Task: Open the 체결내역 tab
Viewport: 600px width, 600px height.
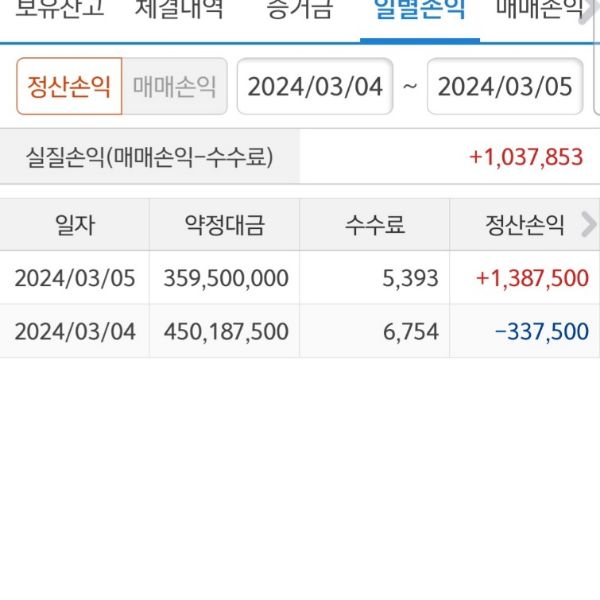Action: pos(179,12)
